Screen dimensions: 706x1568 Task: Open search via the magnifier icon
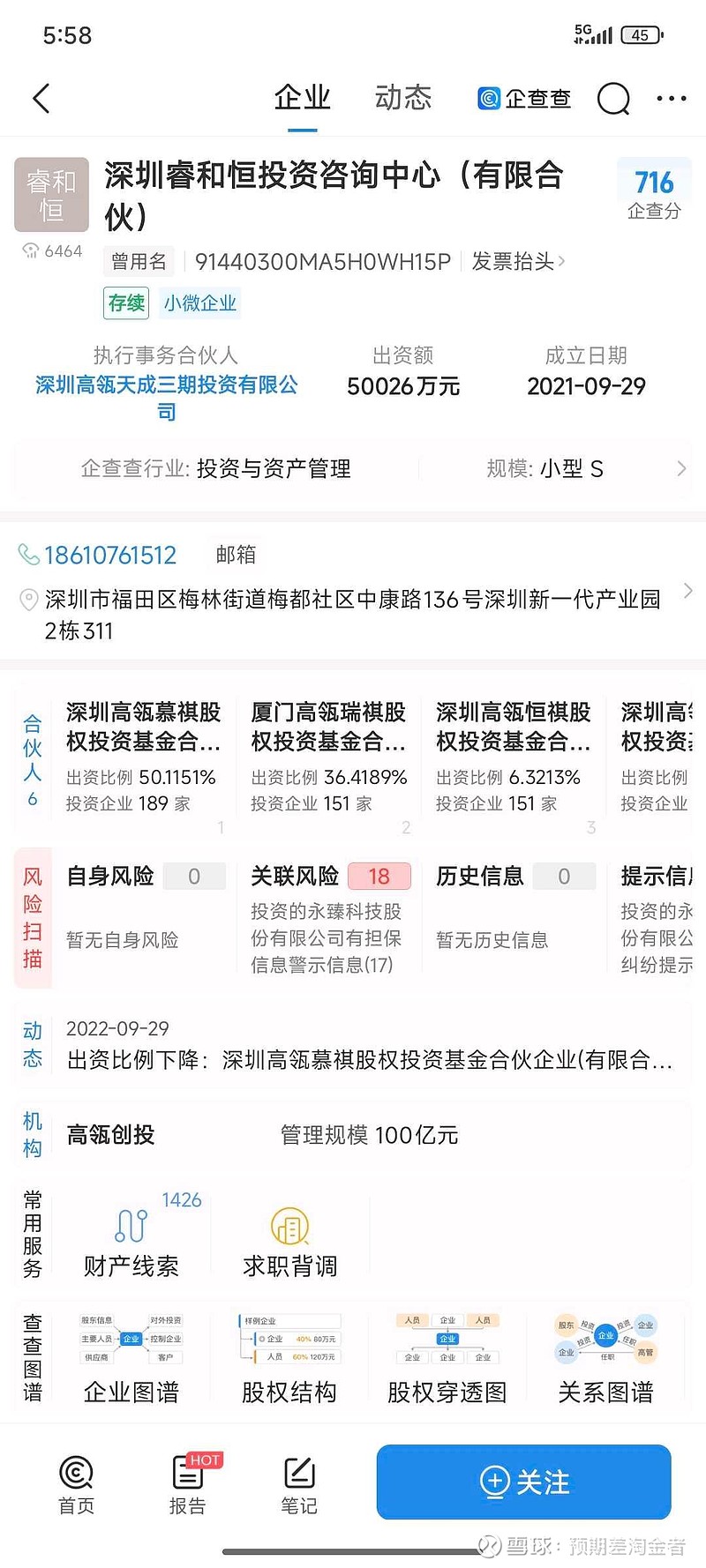click(x=613, y=99)
